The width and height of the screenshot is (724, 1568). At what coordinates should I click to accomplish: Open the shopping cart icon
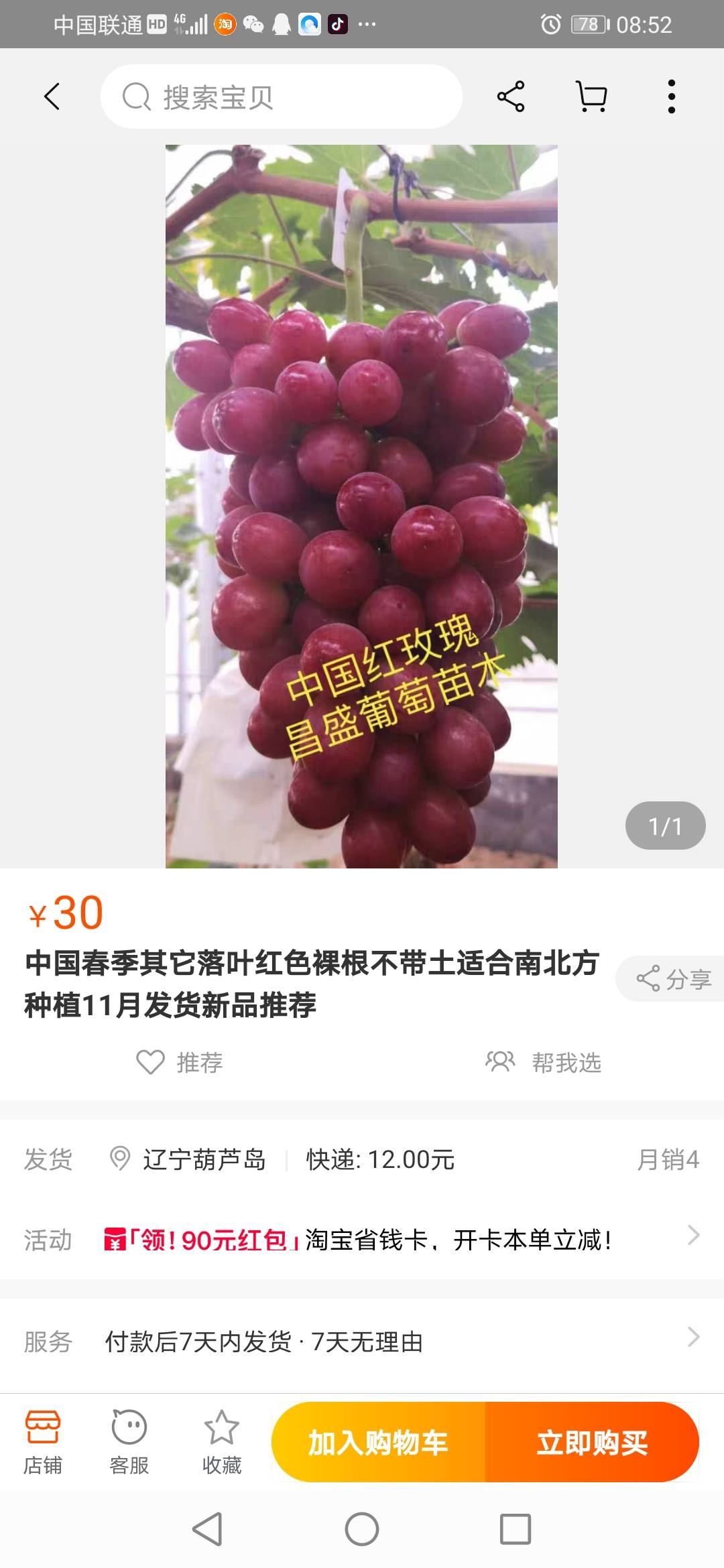click(592, 96)
